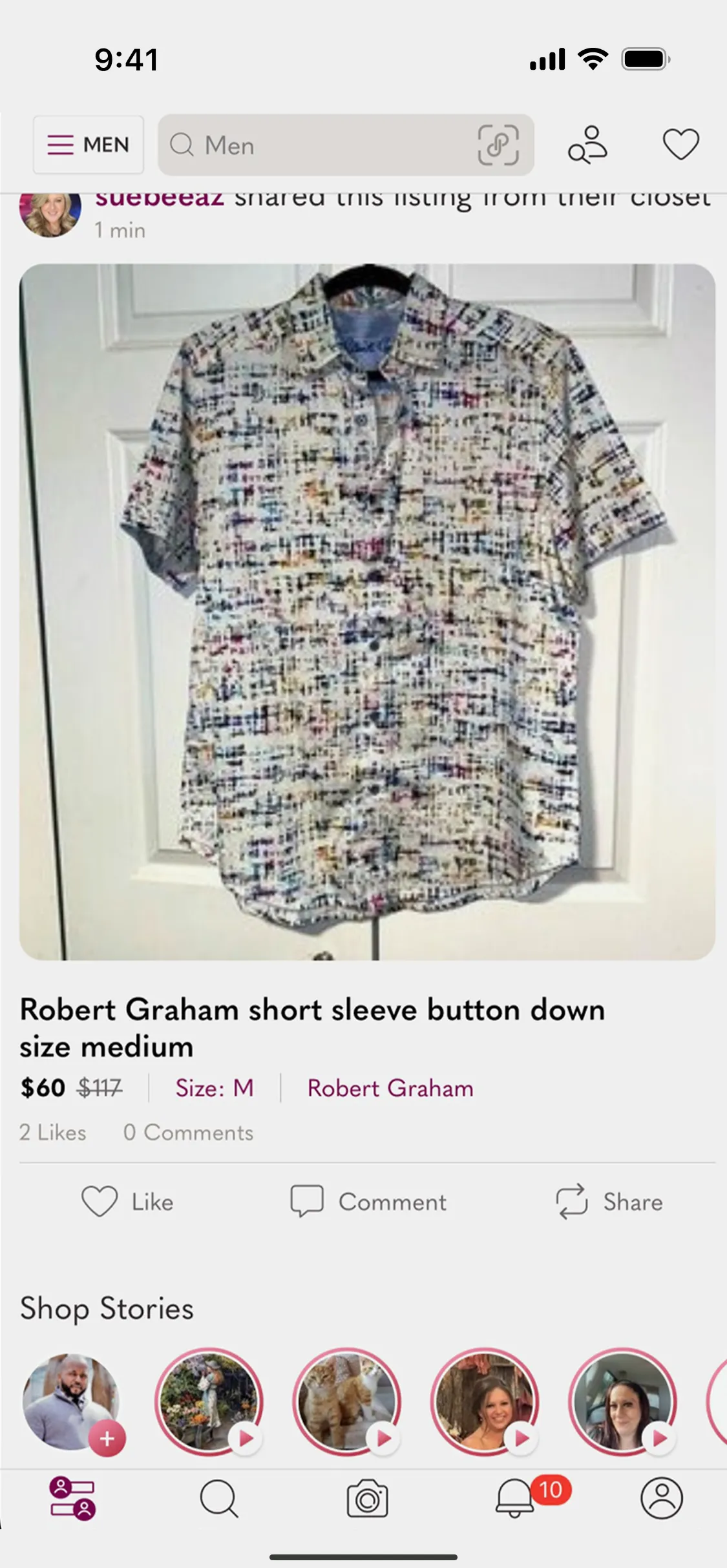Image resolution: width=727 pixels, height=1568 pixels.
Task: Switch to the feed tab
Action: (x=72, y=1498)
